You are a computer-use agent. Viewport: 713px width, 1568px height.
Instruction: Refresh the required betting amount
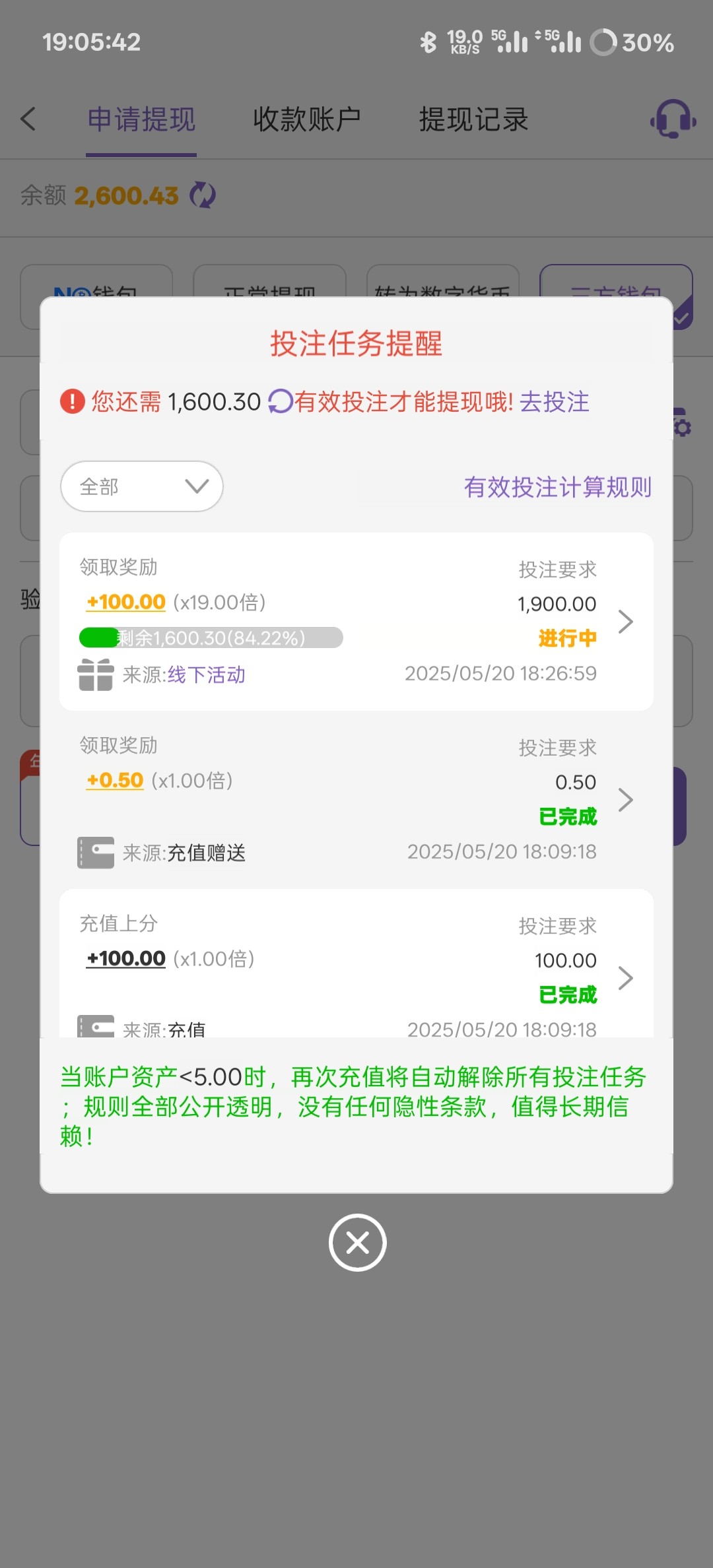point(281,401)
